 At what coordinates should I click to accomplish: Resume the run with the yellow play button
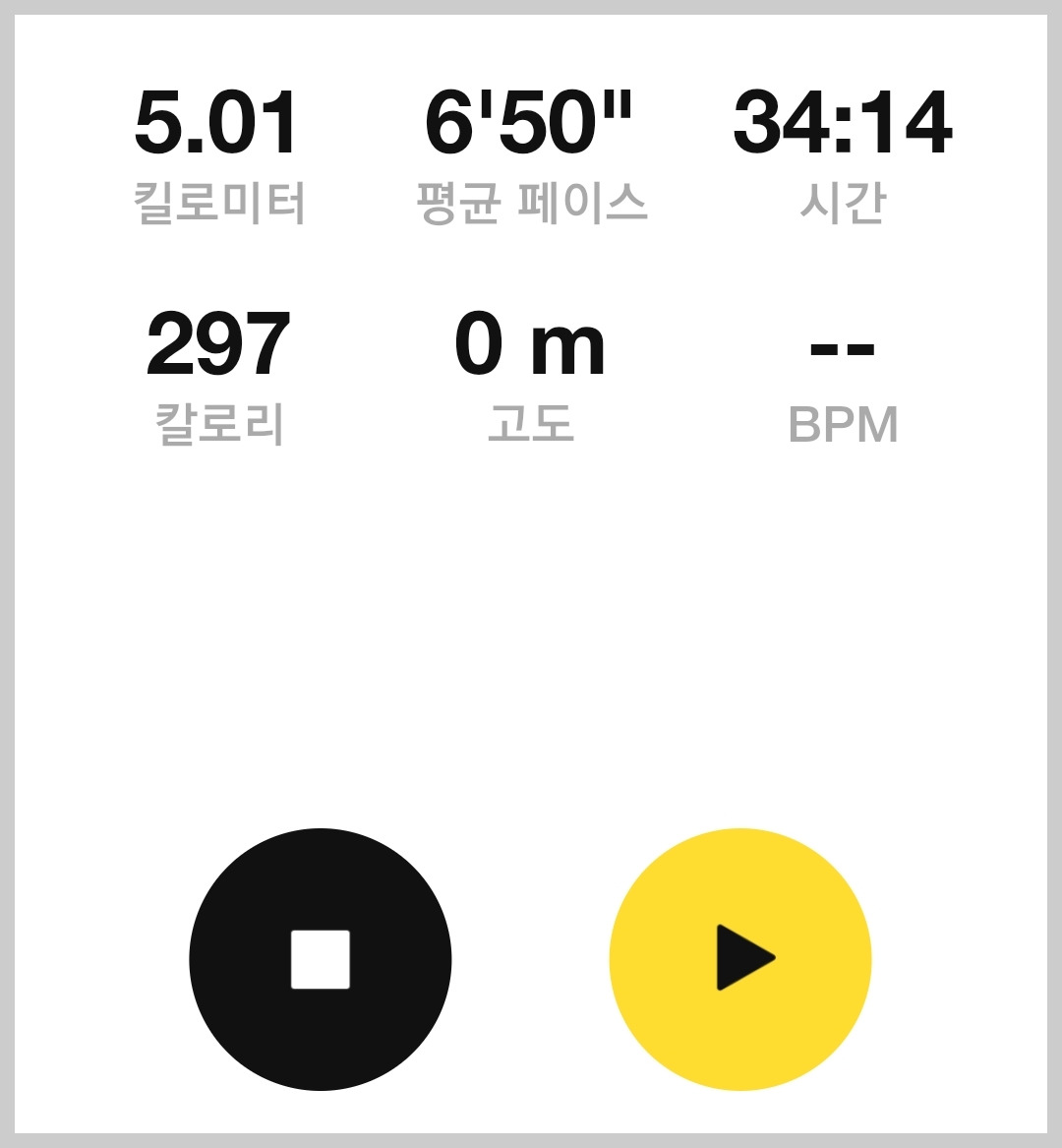coord(740,959)
